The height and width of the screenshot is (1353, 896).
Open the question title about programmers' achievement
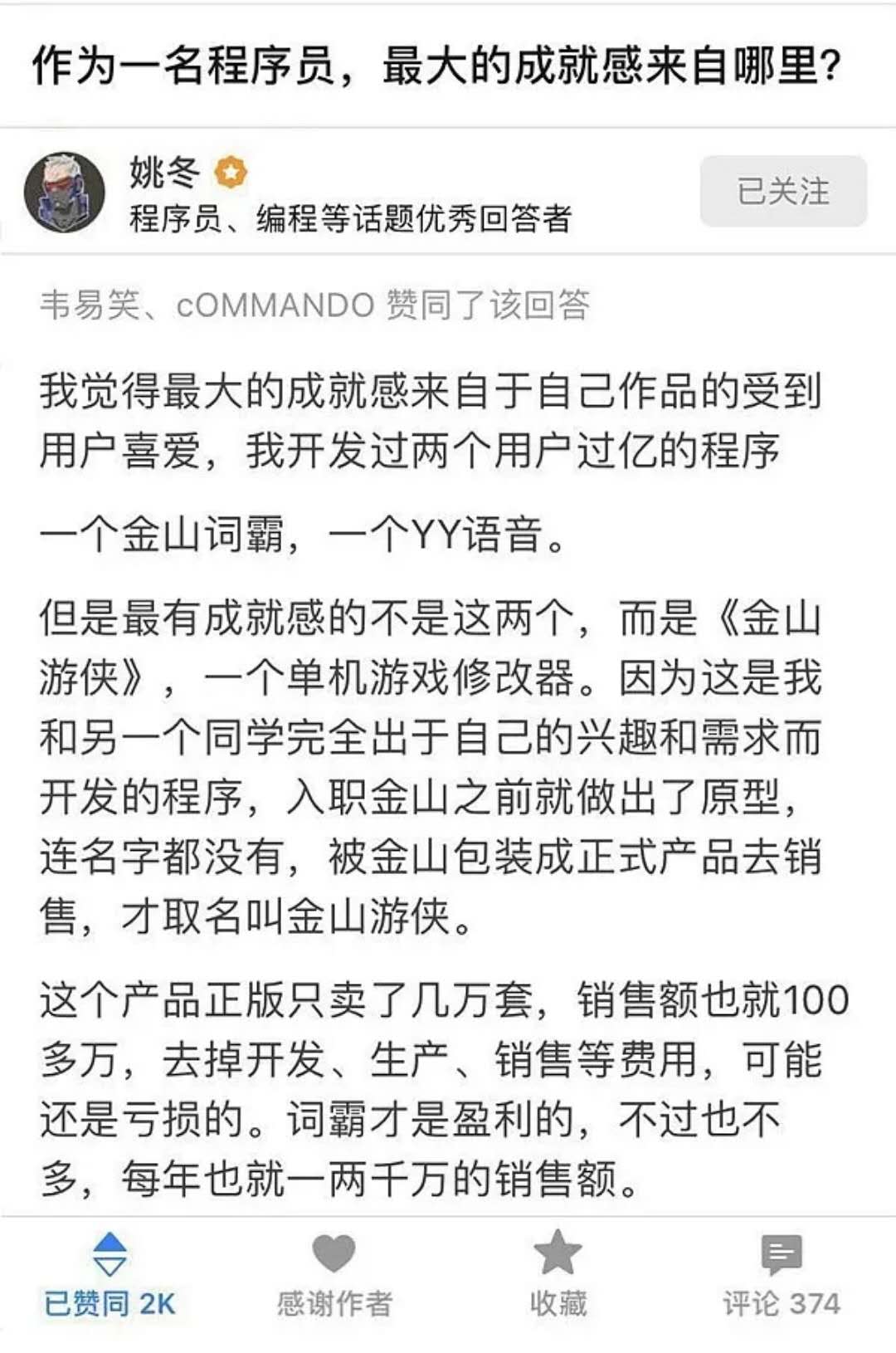[436, 66]
